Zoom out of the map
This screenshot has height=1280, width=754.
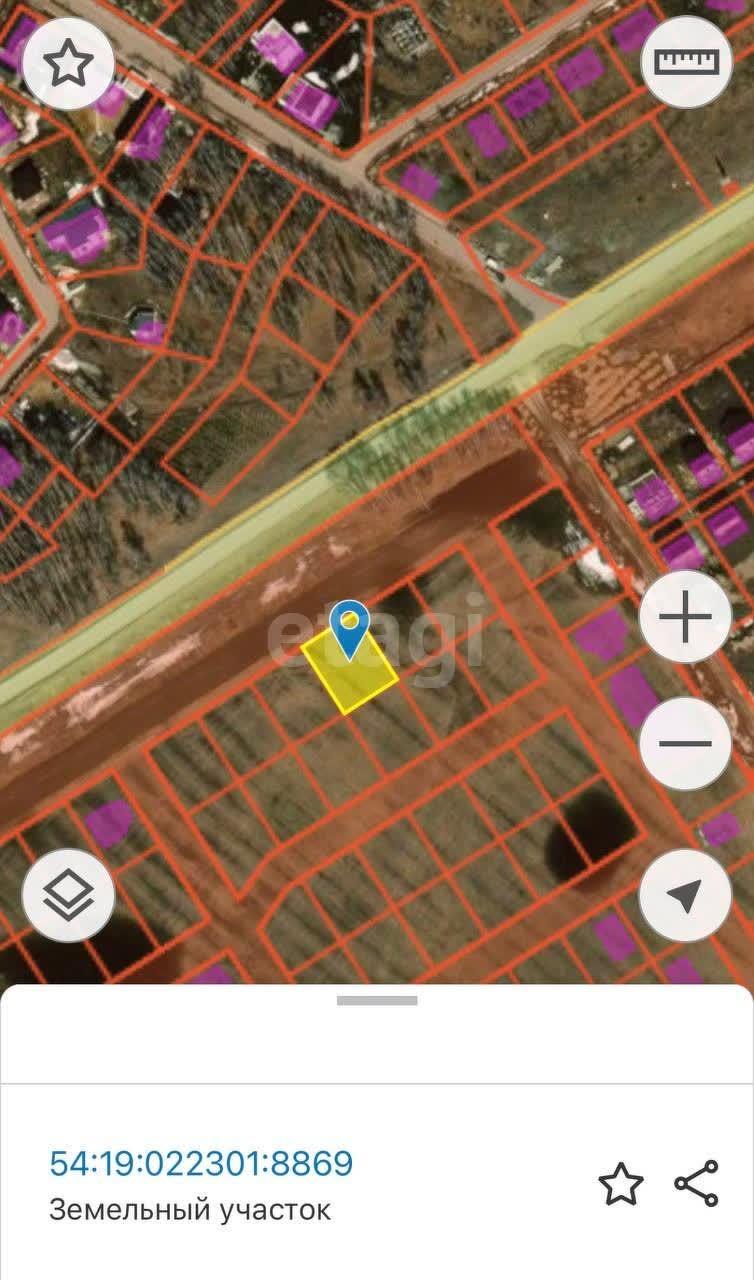(685, 744)
